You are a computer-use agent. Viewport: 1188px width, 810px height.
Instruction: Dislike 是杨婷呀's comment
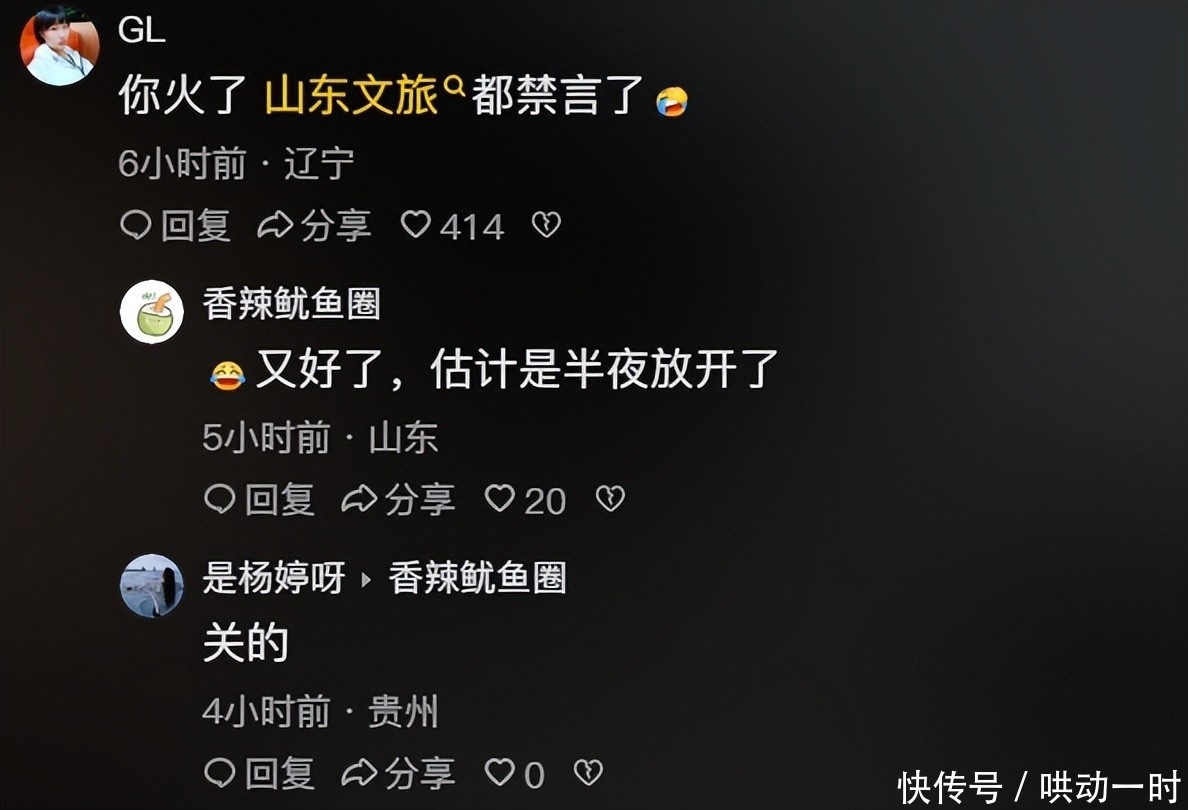point(587,772)
